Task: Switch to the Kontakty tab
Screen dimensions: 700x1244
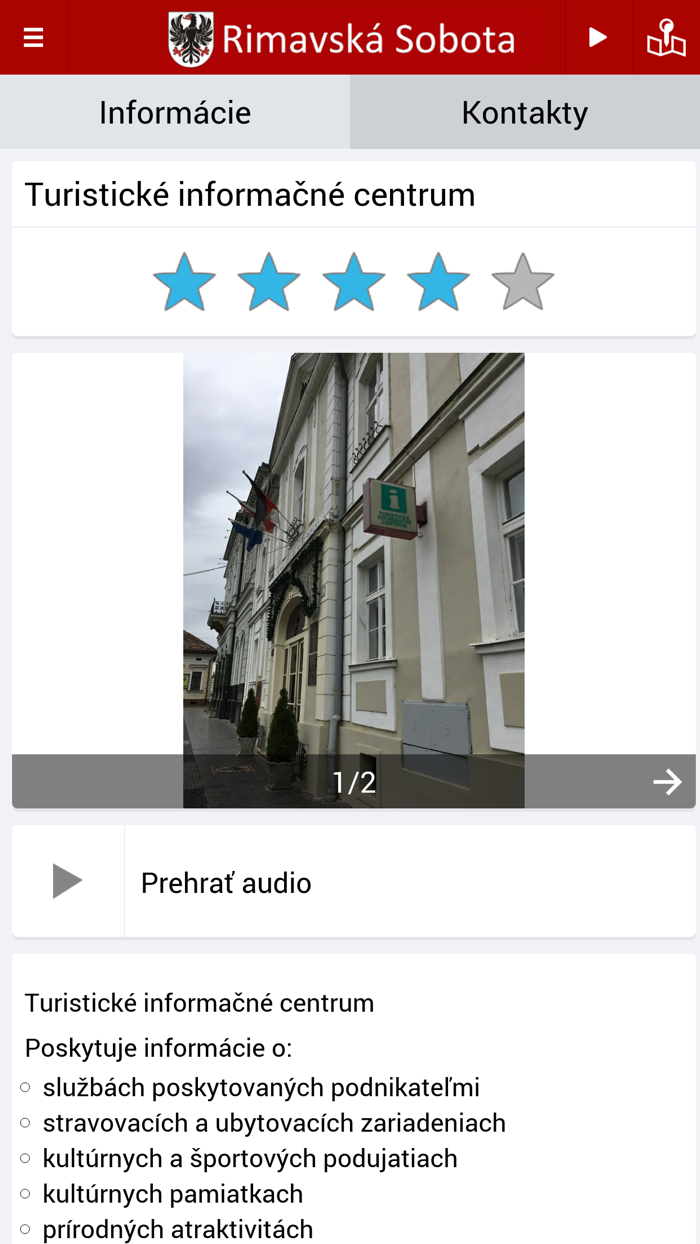Action: click(524, 112)
